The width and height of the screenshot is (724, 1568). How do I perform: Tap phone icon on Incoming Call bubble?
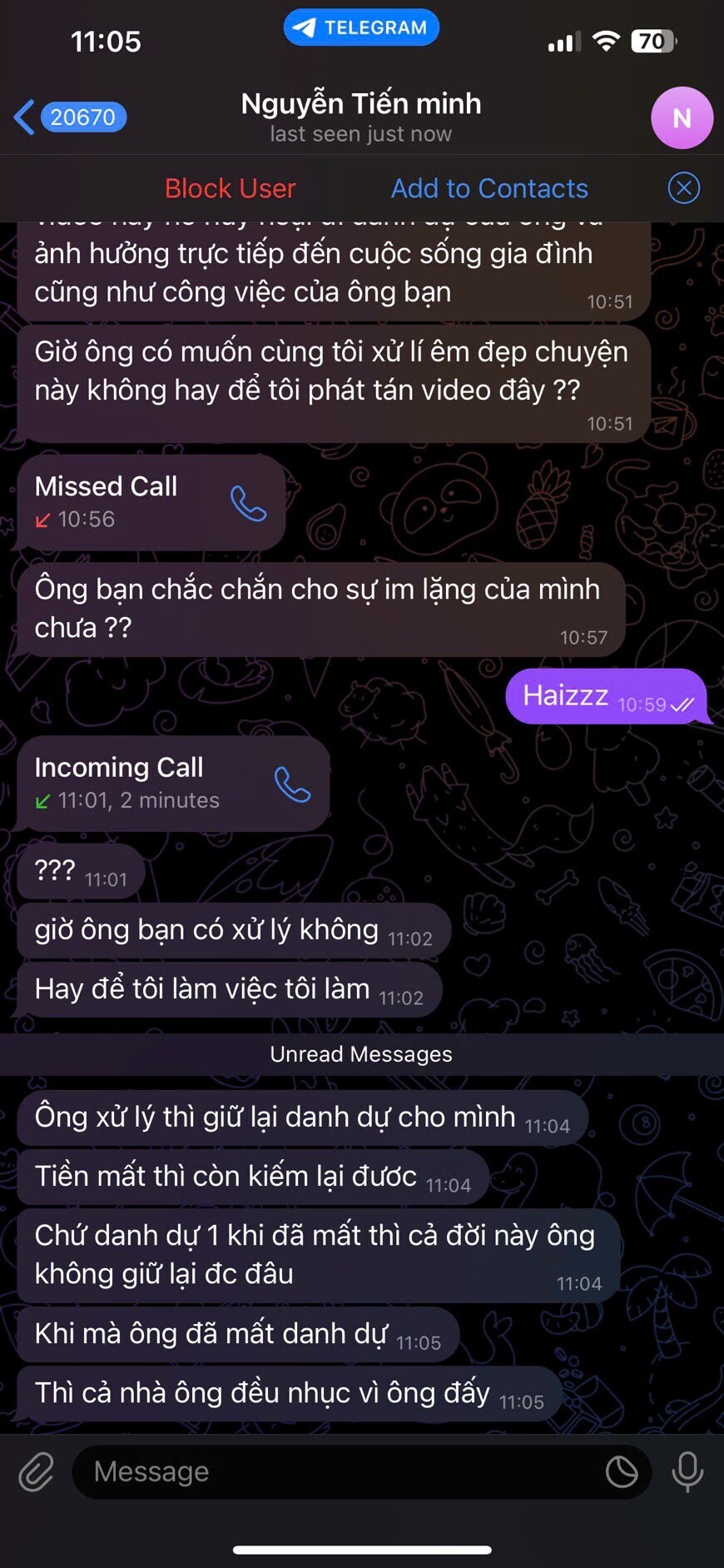[292, 784]
